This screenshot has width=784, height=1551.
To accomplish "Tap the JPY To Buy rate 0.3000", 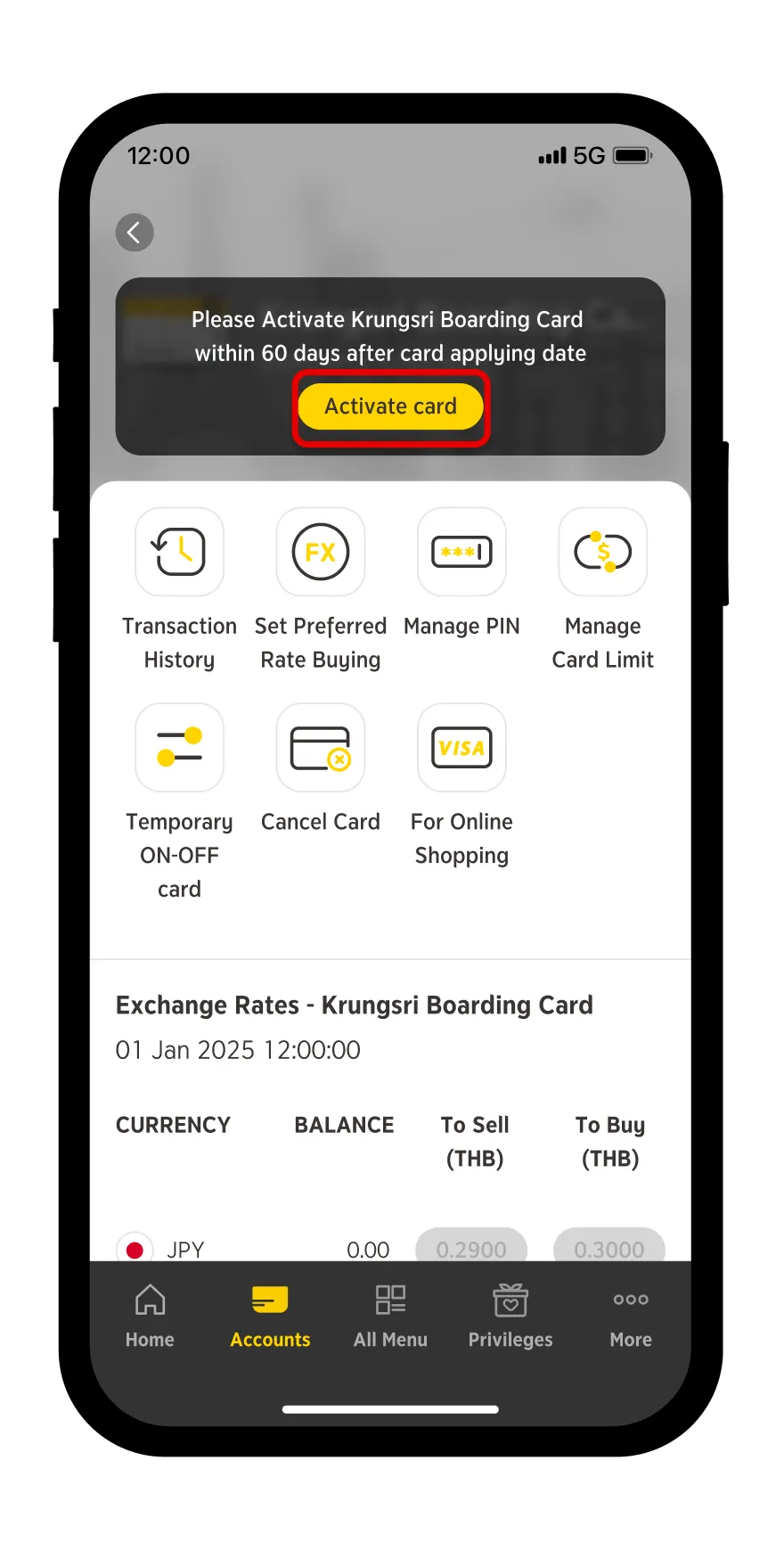I will click(x=609, y=1246).
